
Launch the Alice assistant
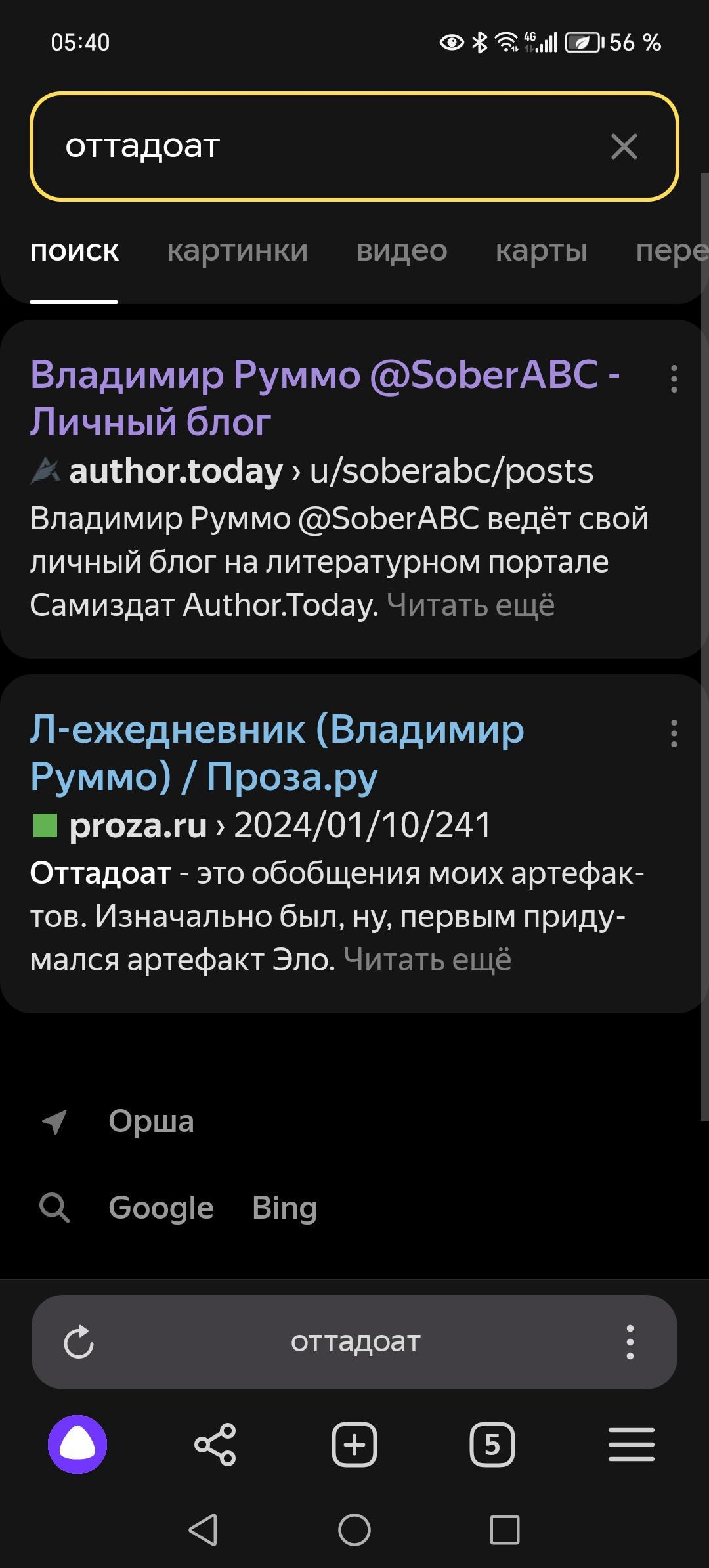[x=77, y=1445]
